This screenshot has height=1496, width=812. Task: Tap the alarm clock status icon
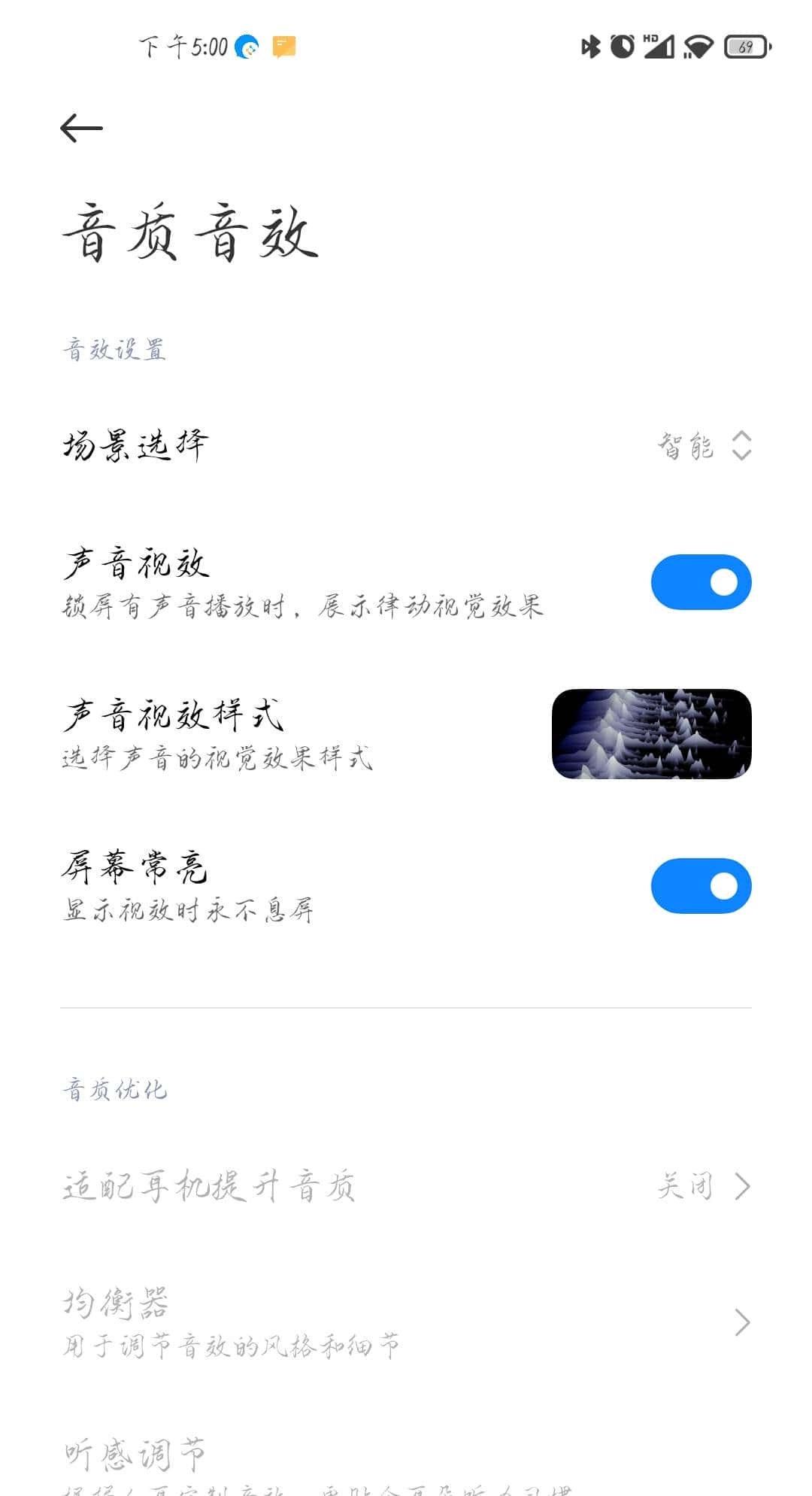tap(621, 47)
